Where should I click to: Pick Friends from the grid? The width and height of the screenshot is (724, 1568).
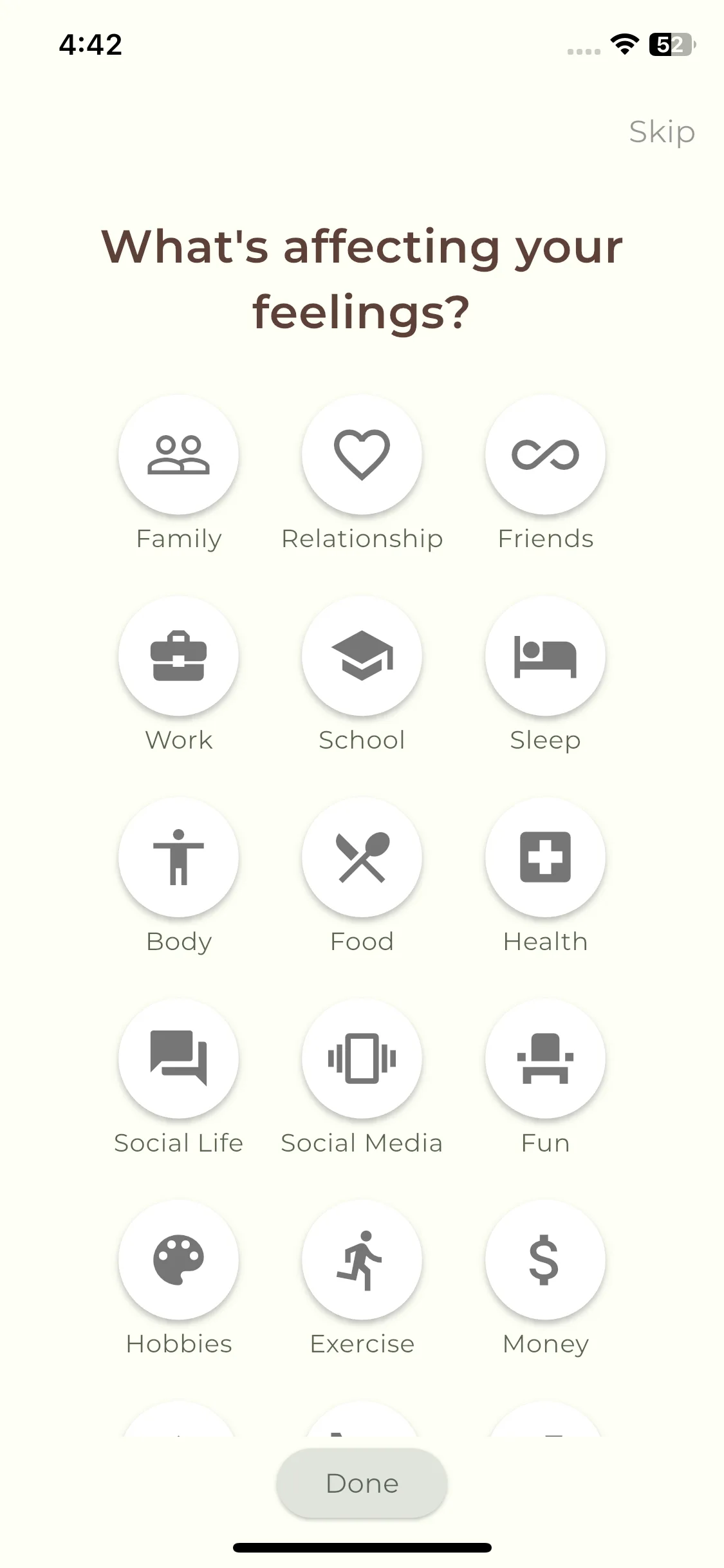point(545,454)
